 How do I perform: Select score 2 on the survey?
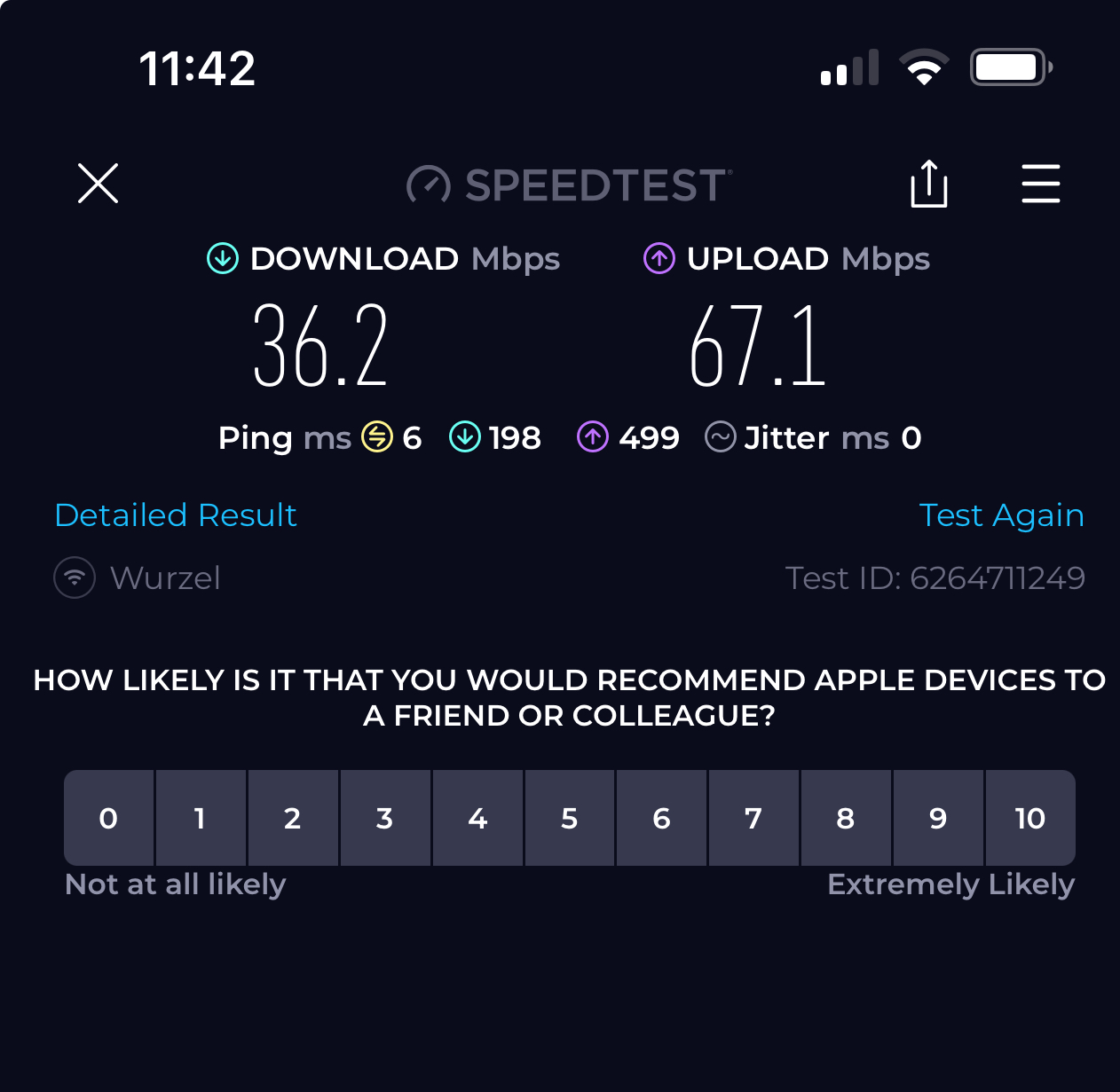[x=293, y=818]
